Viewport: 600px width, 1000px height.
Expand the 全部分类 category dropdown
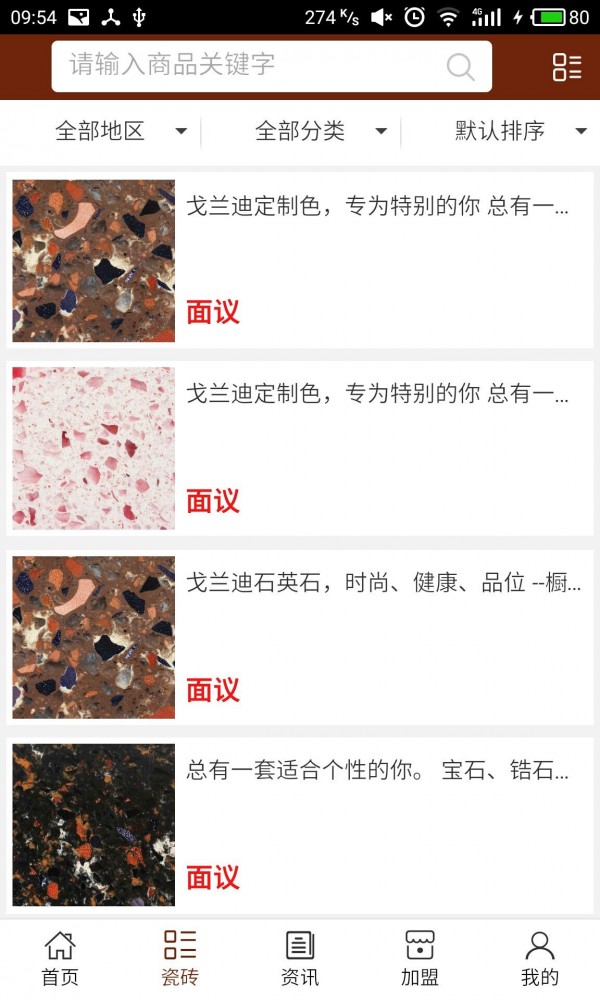coord(320,131)
